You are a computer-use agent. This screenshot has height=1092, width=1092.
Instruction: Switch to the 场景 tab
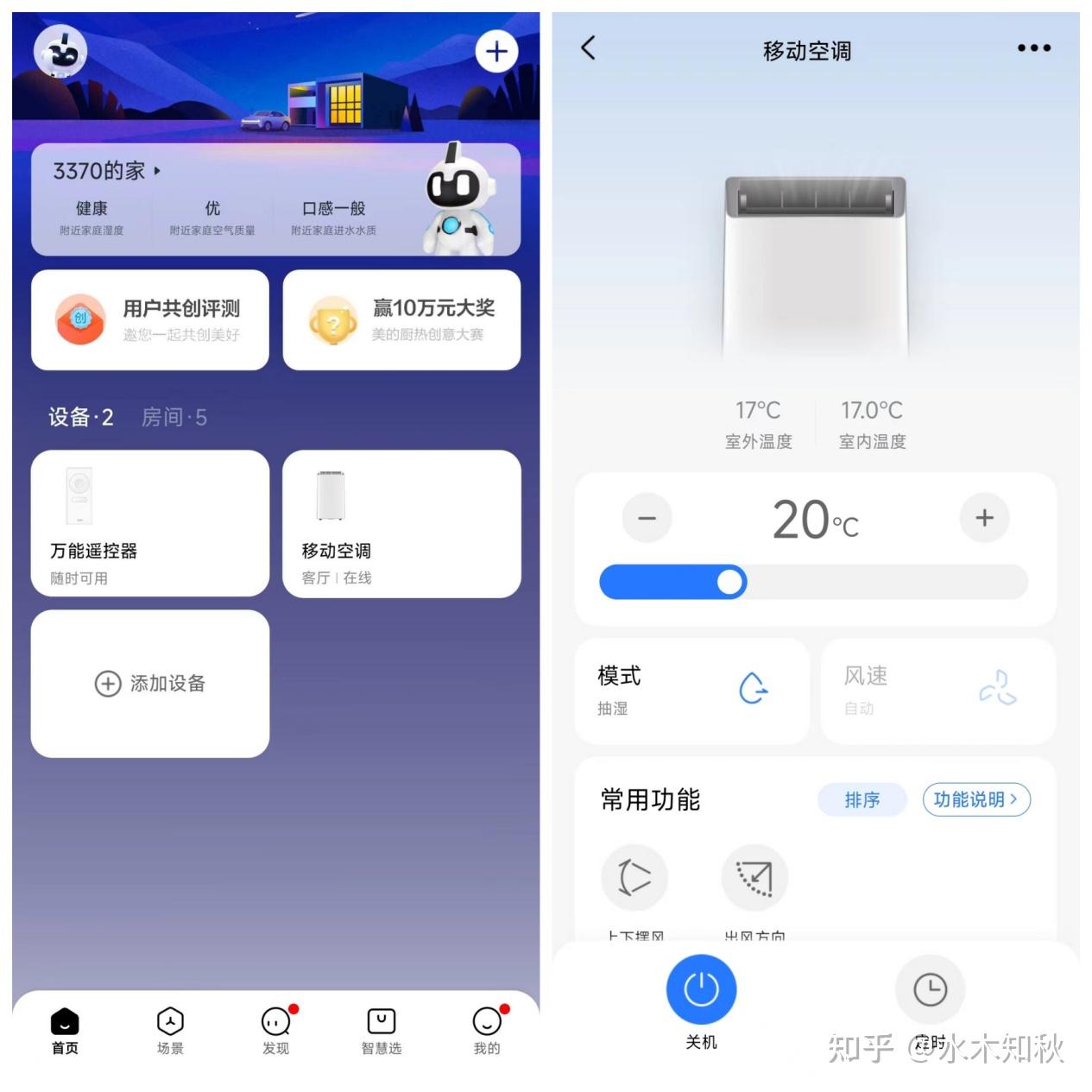coord(170,1030)
